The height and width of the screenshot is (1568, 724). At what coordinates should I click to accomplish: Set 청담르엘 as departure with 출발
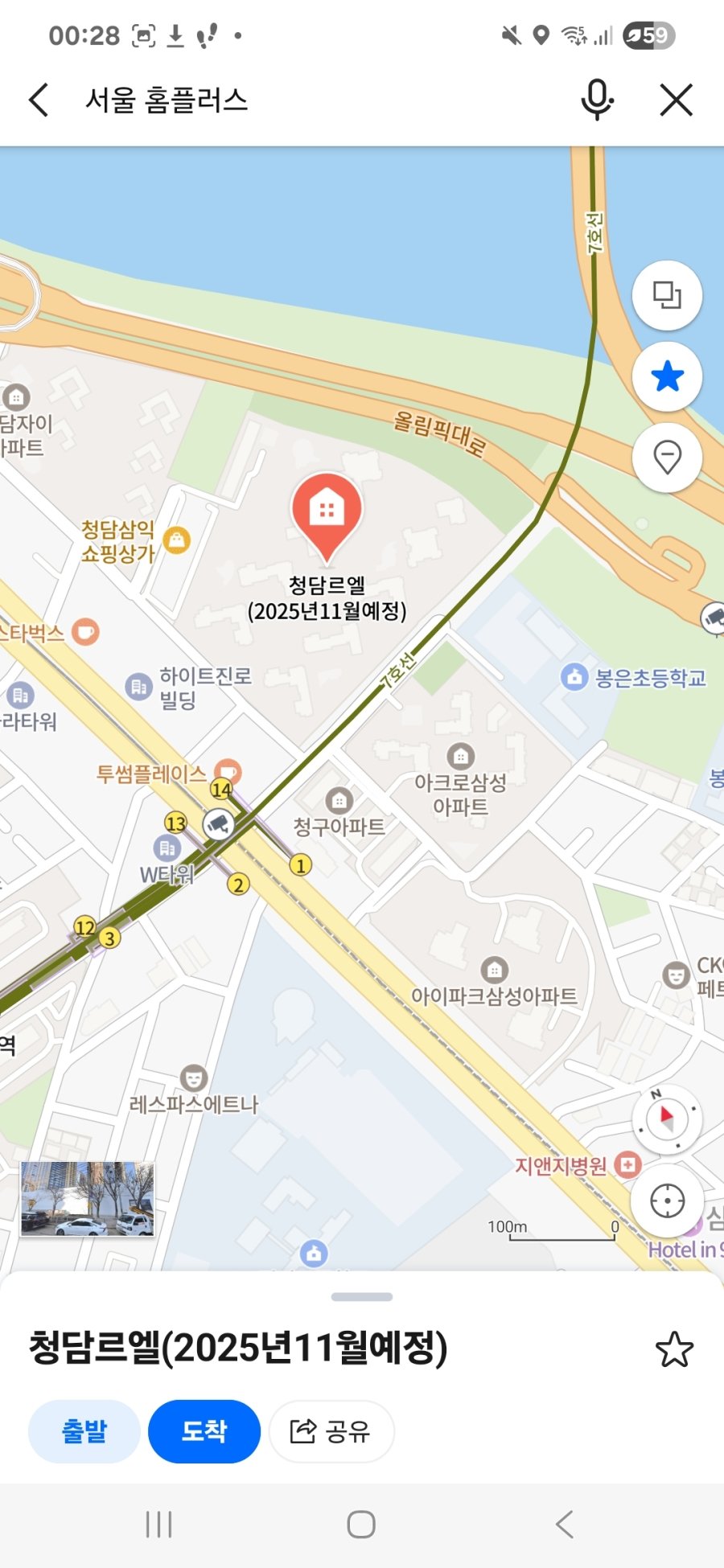(84, 1430)
